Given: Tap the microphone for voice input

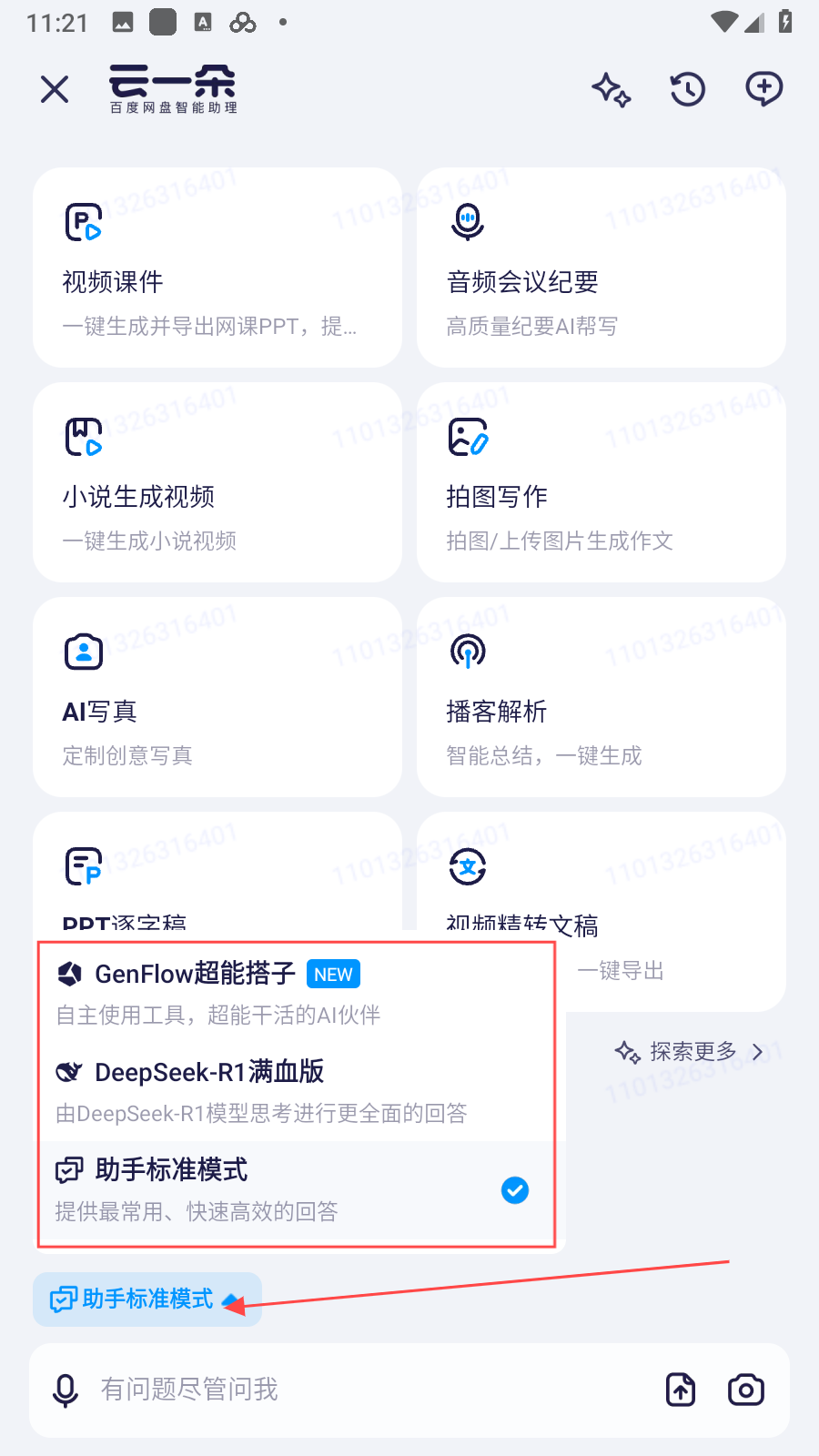Looking at the screenshot, I should click(66, 1390).
